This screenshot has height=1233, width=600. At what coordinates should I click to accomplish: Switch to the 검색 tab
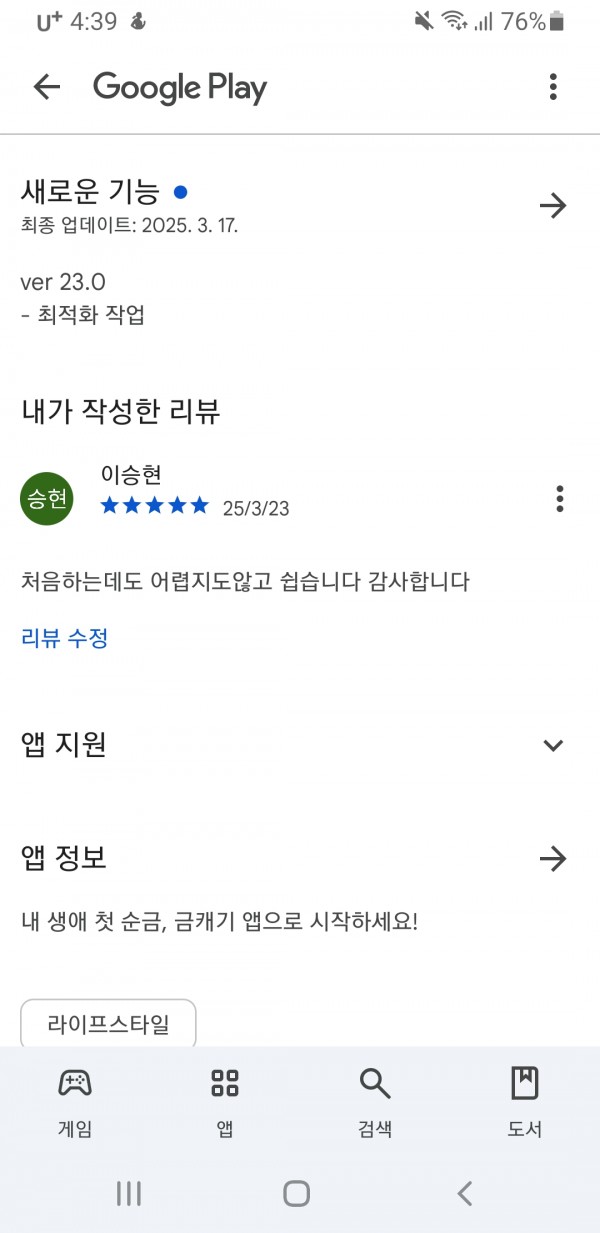click(x=375, y=1102)
